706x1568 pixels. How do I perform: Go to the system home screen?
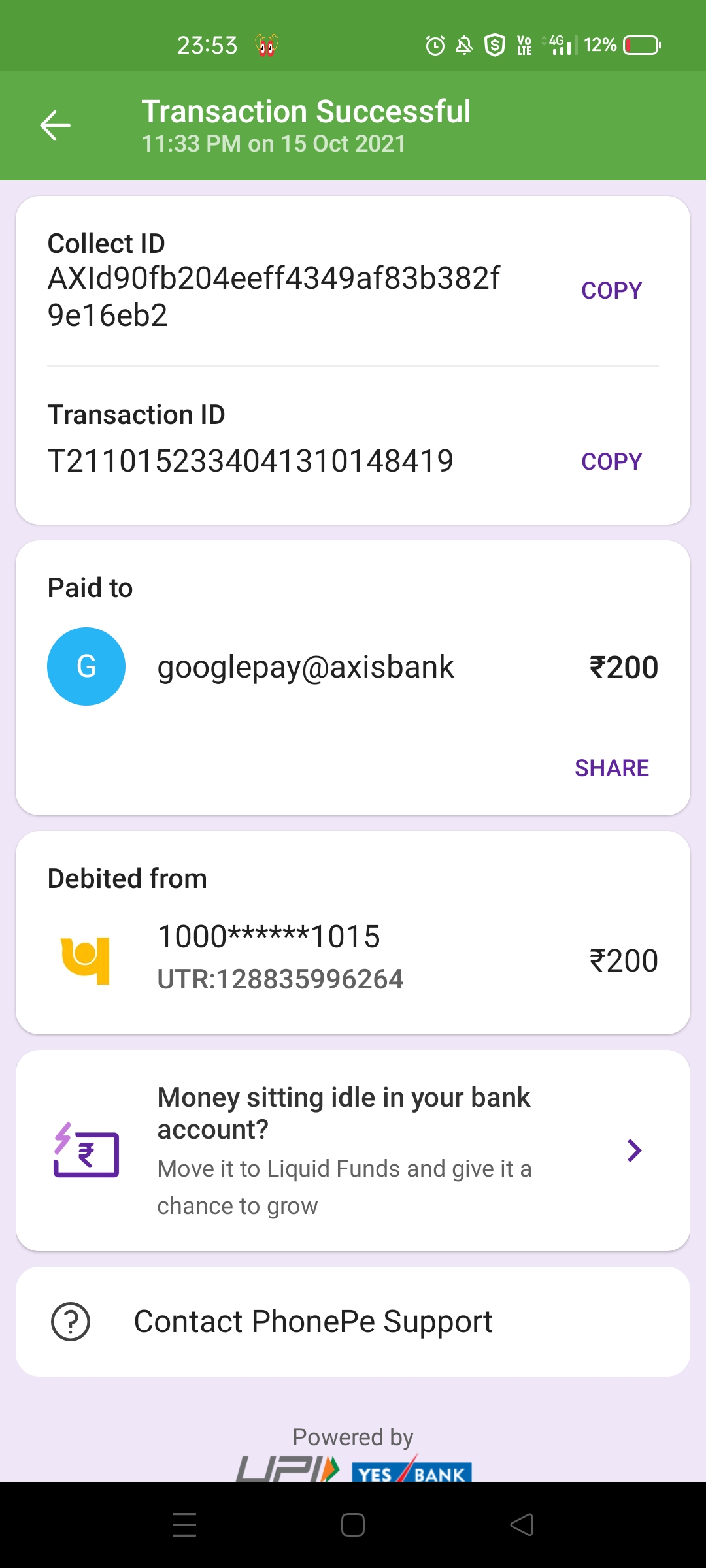tap(353, 1525)
